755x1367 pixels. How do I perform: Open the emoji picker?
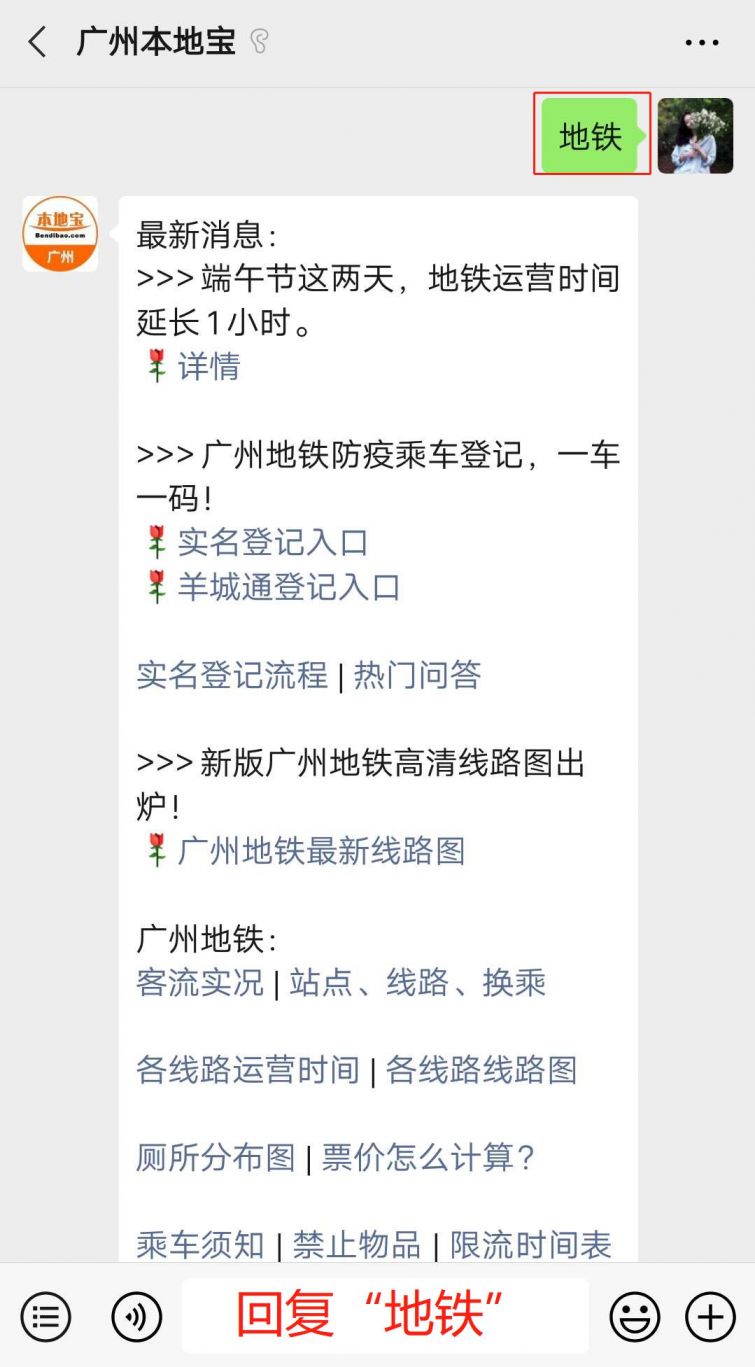(x=635, y=1316)
